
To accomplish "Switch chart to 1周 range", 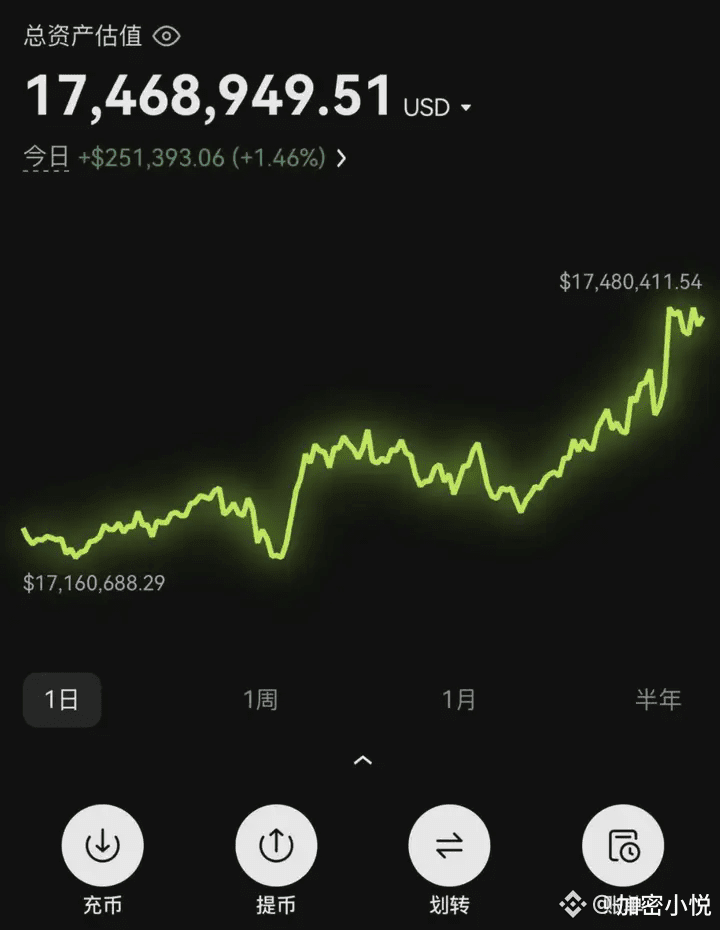I will (x=260, y=699).
